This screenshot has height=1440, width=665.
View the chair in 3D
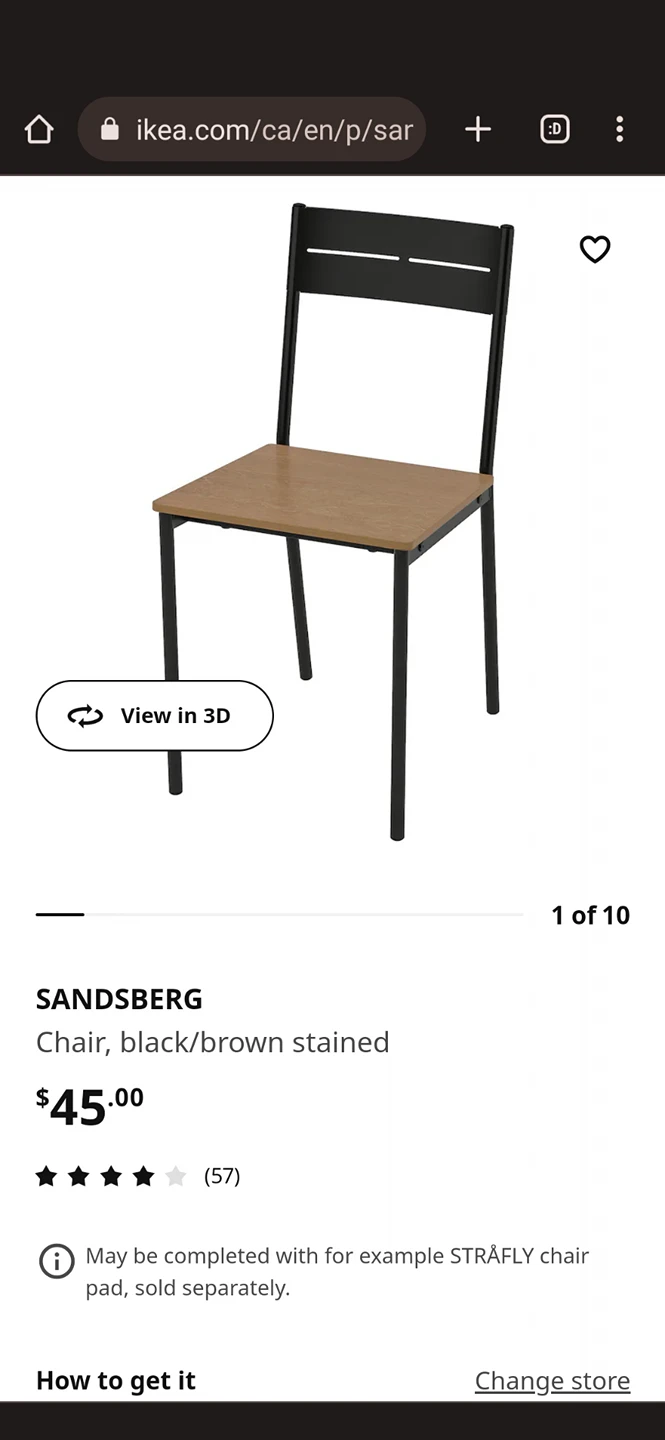pos(155,716)
